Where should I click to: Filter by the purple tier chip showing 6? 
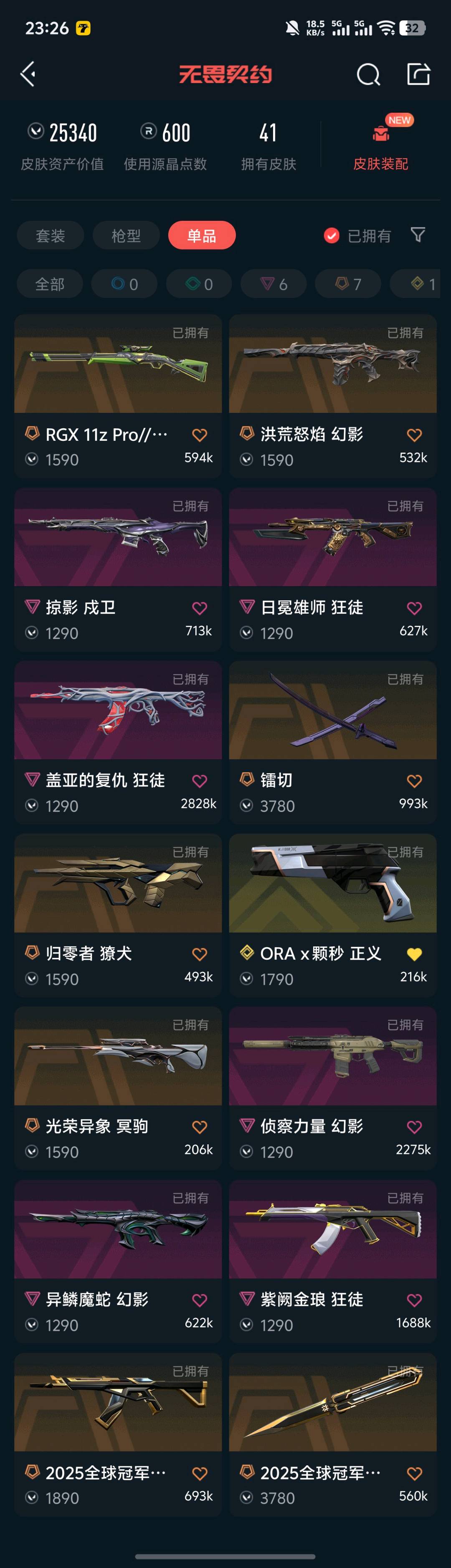point(273,284)
